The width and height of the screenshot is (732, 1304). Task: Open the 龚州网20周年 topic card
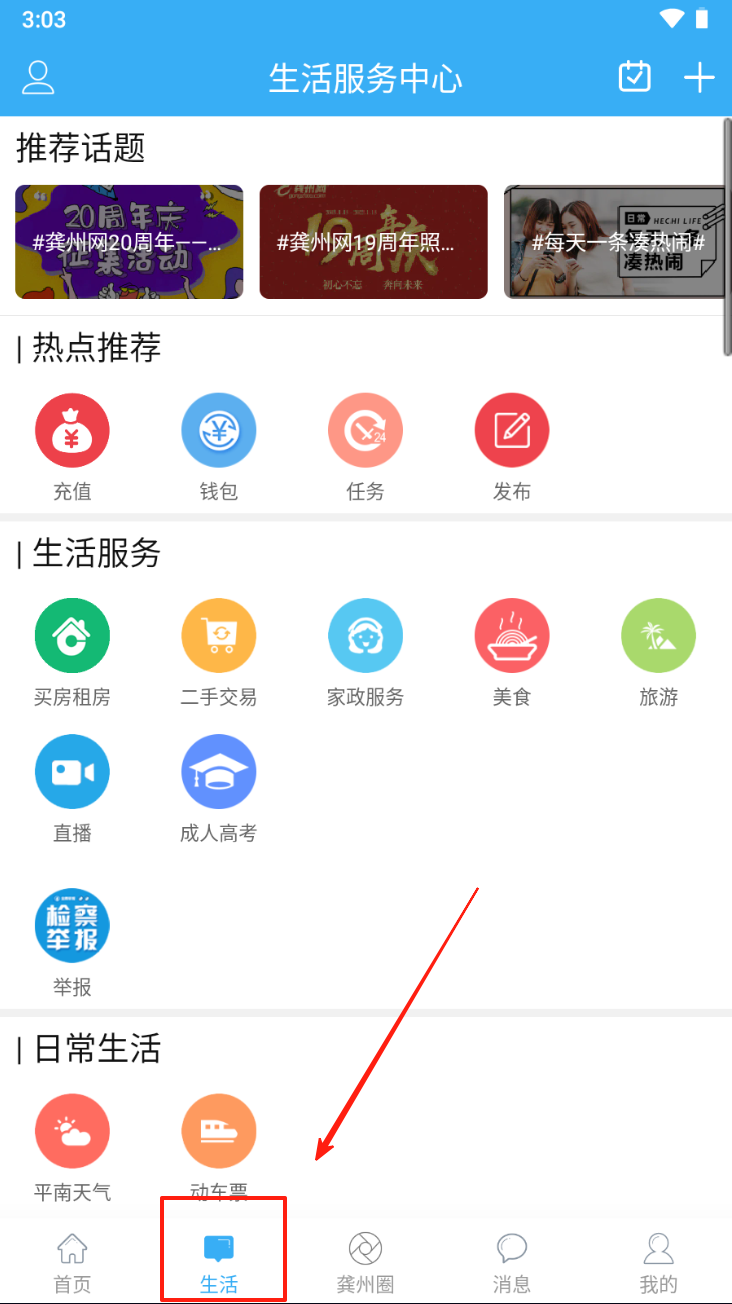[129, 242]
